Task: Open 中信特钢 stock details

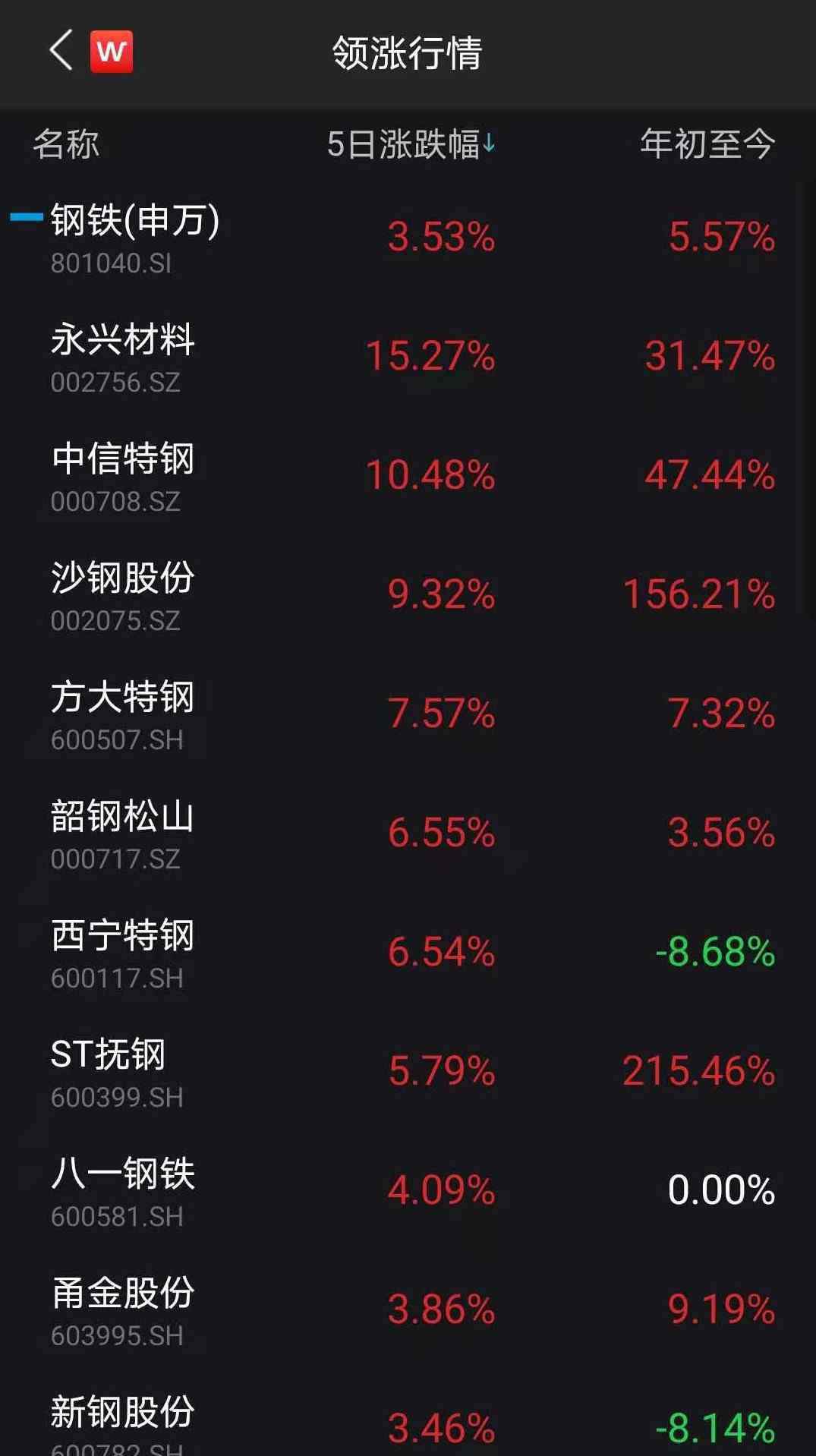Action: click(x=408, y=477)
